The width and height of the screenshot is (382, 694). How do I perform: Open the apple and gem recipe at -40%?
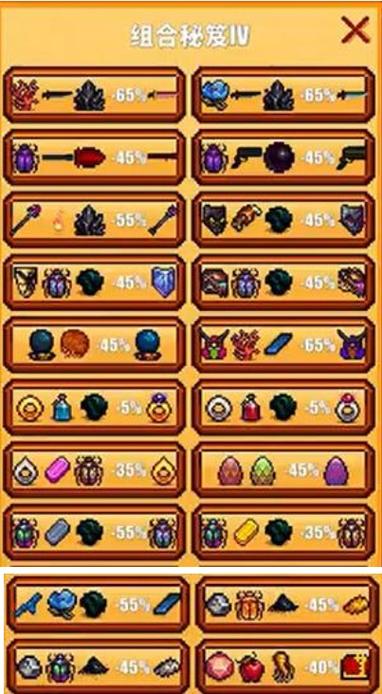point(285,667)
